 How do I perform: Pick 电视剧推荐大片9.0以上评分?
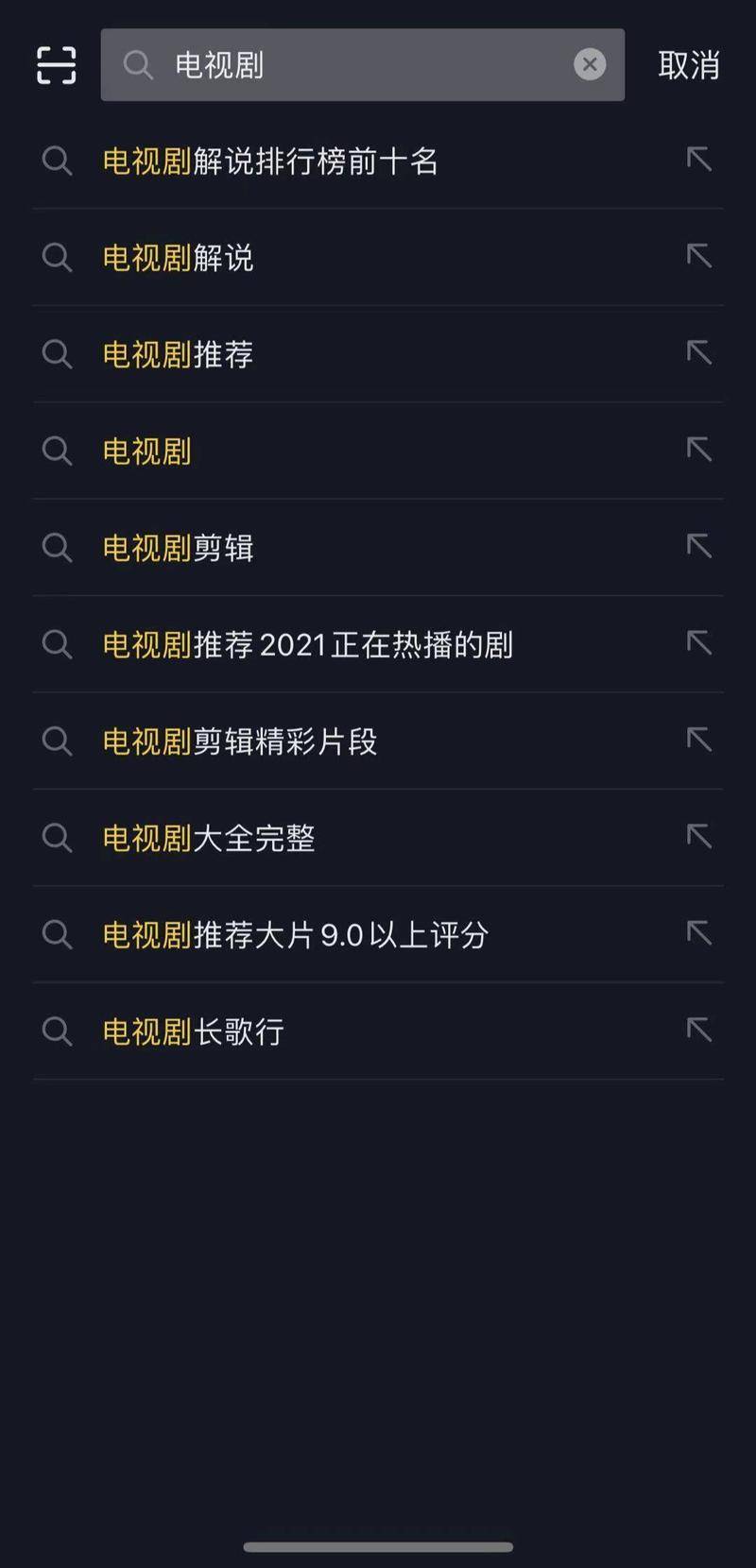tap(378, 934)
